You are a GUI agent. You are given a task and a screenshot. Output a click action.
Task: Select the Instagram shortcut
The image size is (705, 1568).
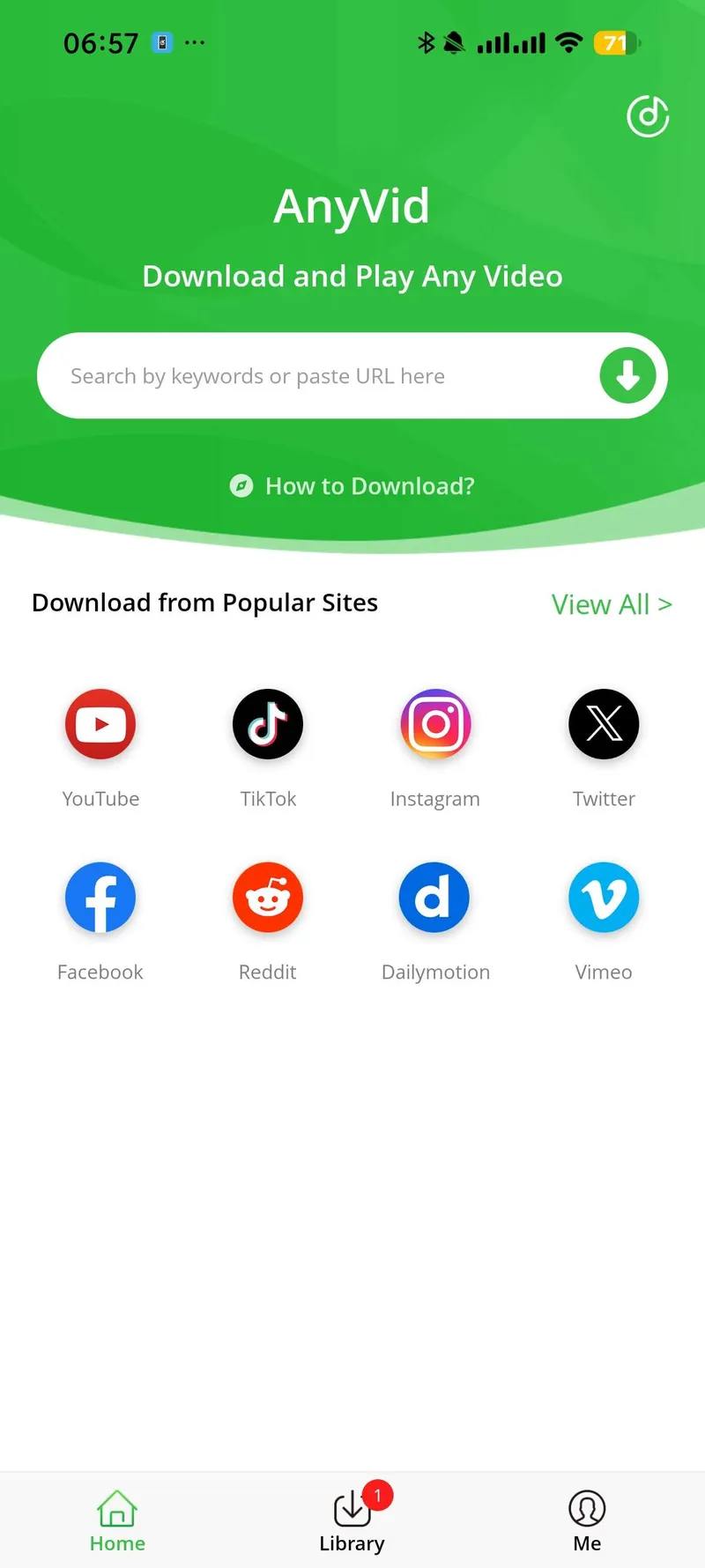point(435,725)
